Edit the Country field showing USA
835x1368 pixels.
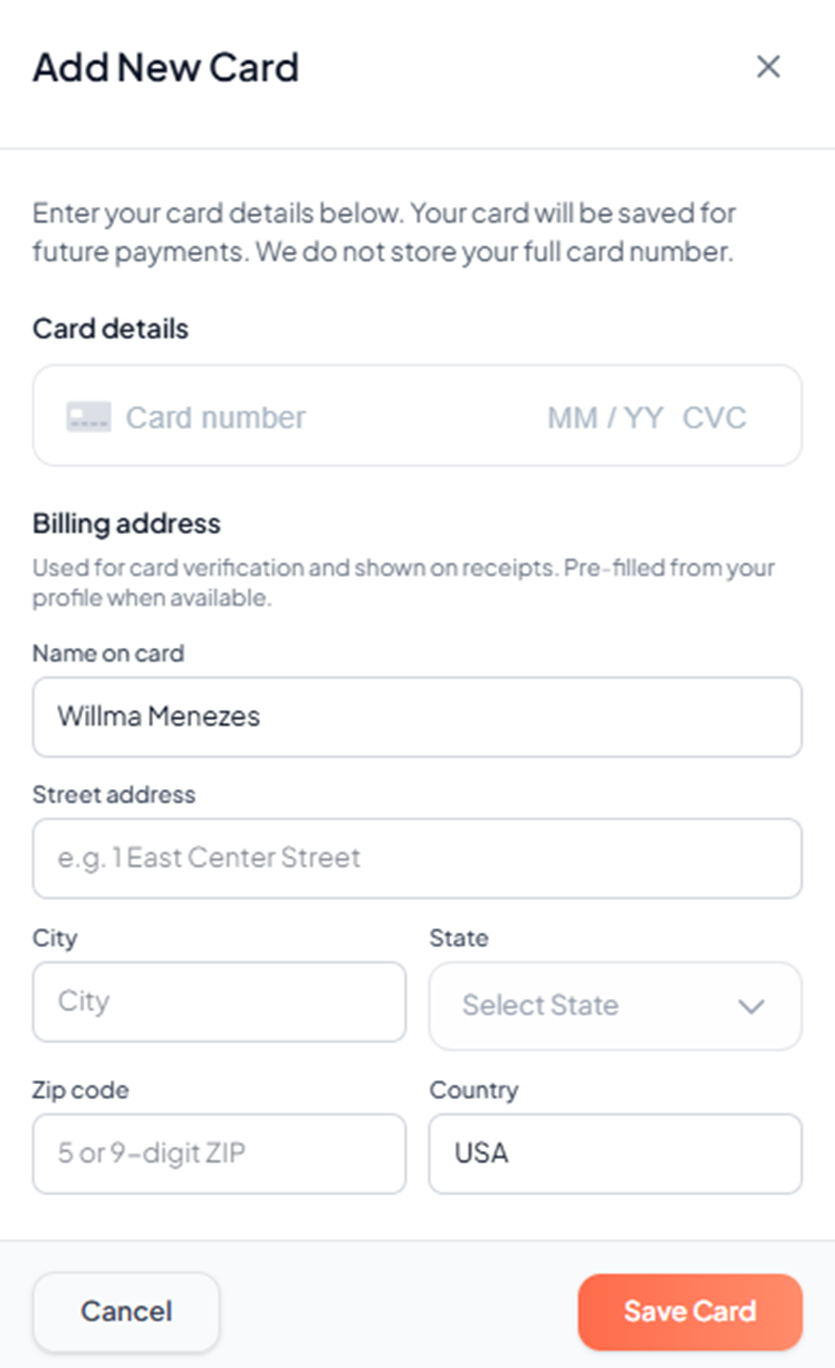(615, 1154)
